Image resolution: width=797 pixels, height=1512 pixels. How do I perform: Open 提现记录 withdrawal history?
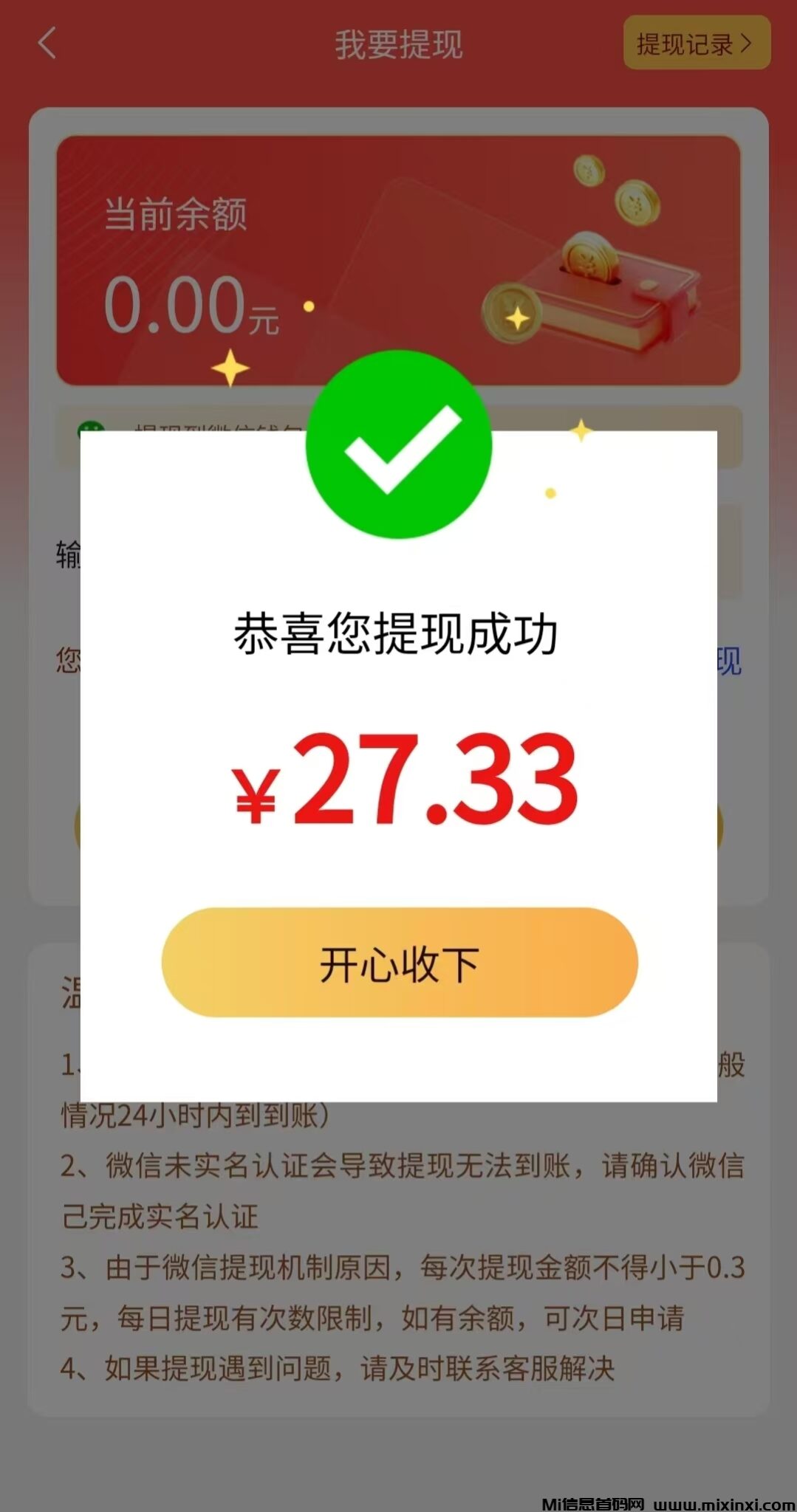[x=696, y=44]
